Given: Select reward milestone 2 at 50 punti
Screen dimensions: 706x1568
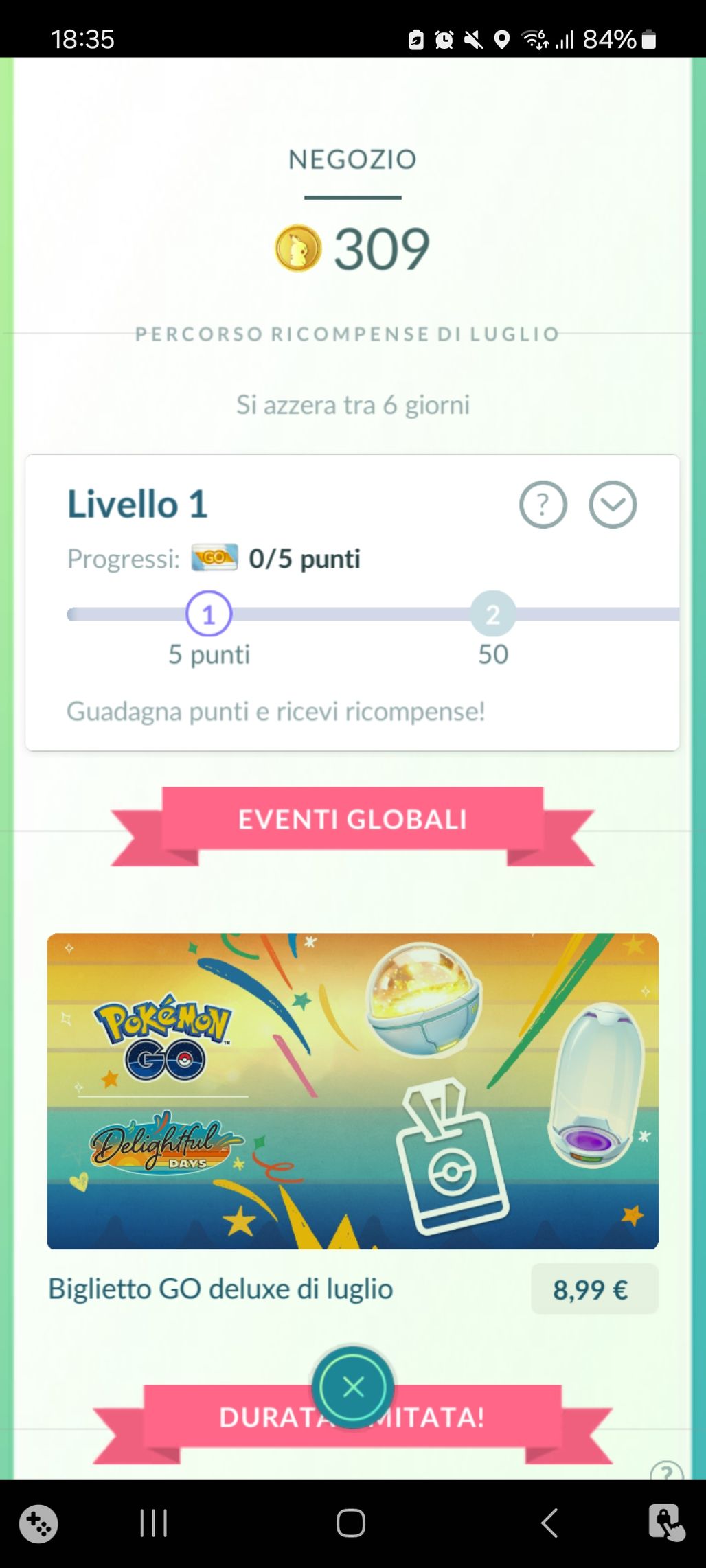Looking at the screenshot, I should click(x=492, y=614).
